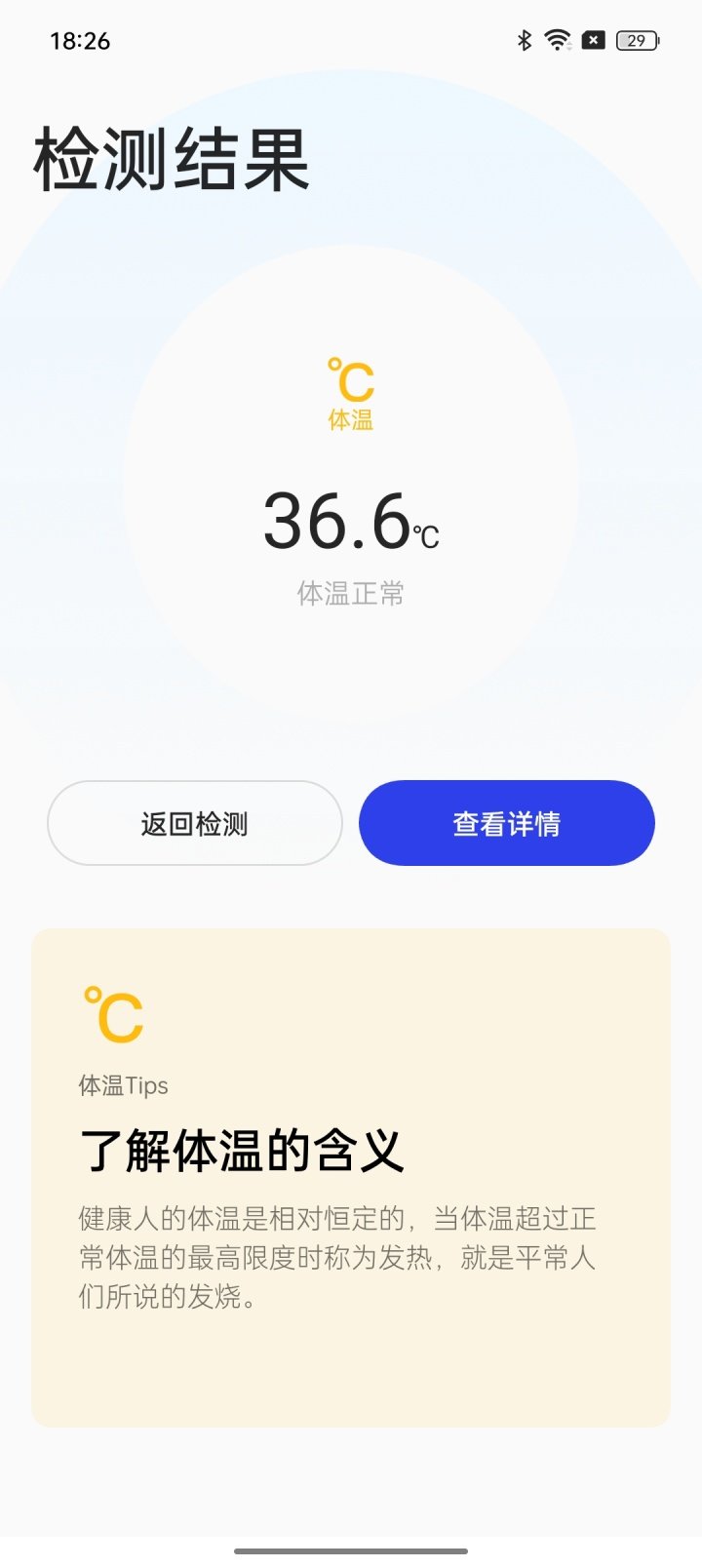Open the 体温Tips card about 了解体温的含义
Screen dimensions: 702x1568
[x=351, y=1177]
